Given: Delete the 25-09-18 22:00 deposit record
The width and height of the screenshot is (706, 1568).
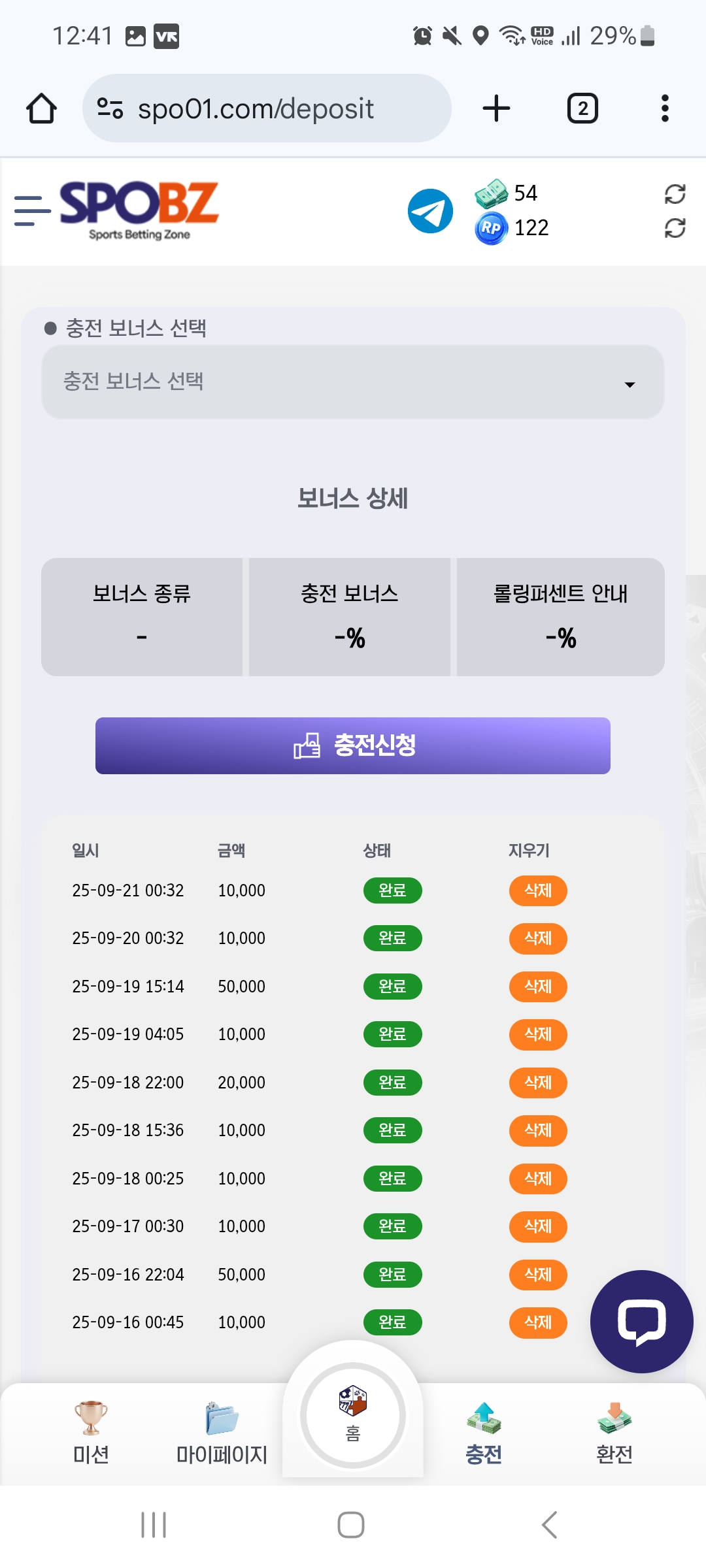Looking at the screenshot, I should tap(537, 1083).
